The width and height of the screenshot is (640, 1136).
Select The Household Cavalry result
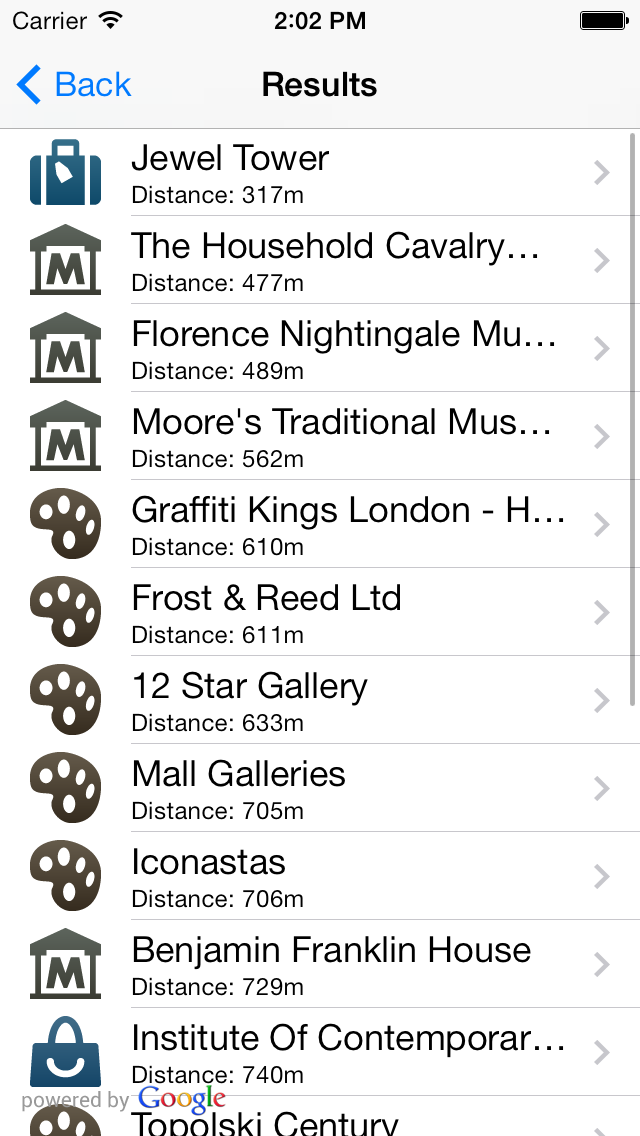coord(320,261)
